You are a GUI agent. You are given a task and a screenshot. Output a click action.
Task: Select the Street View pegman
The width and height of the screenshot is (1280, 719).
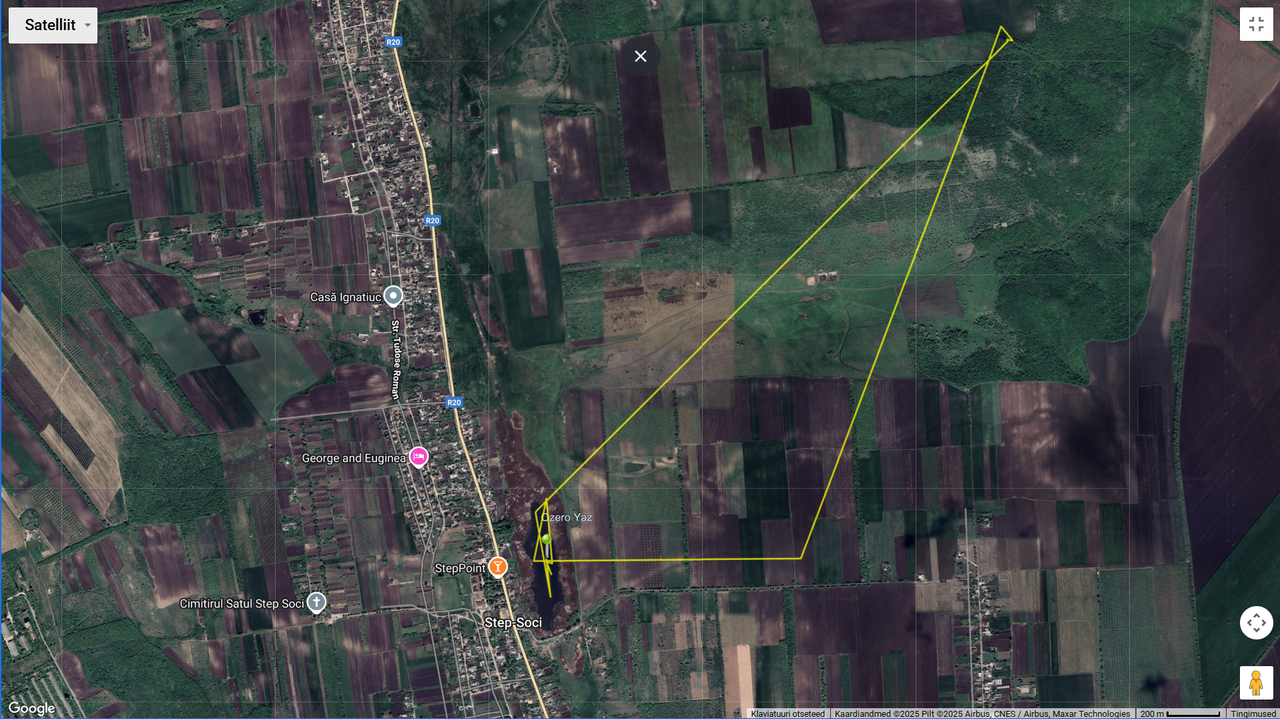[1256, 683]
